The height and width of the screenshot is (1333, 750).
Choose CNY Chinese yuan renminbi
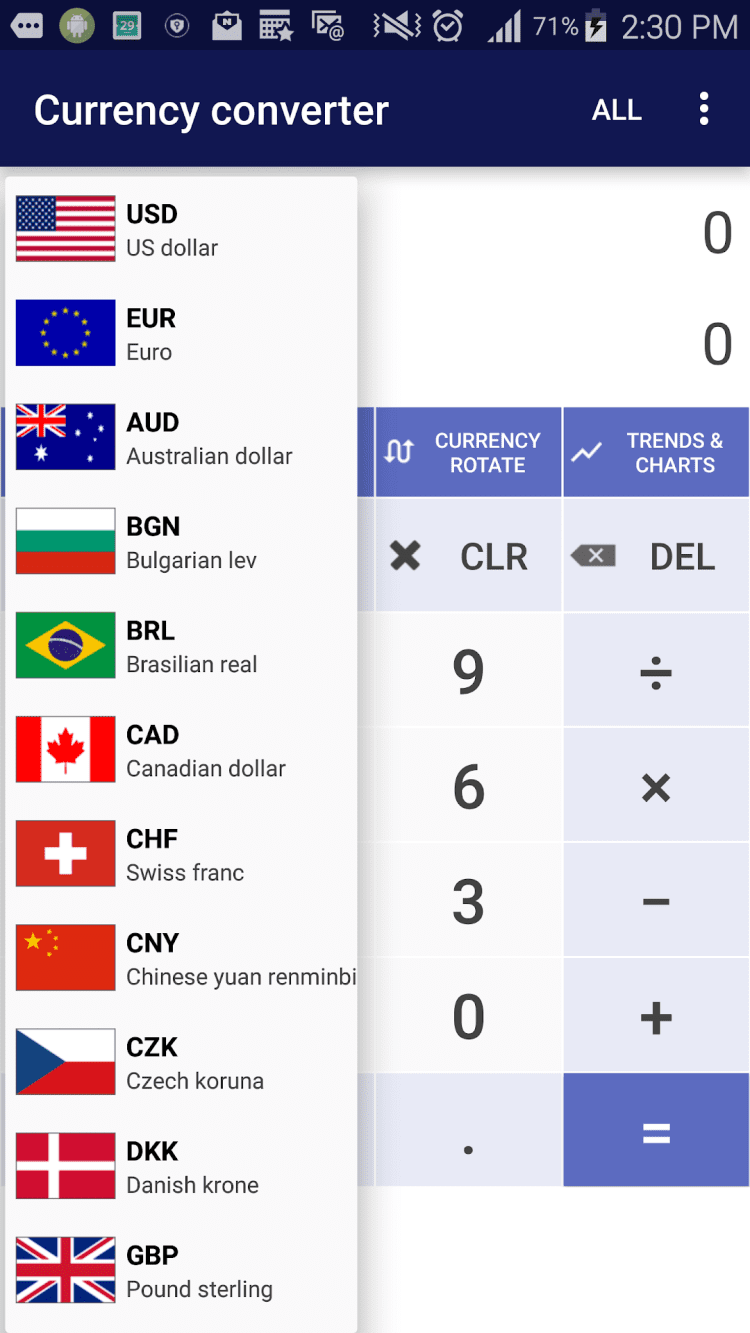point(180,958)
